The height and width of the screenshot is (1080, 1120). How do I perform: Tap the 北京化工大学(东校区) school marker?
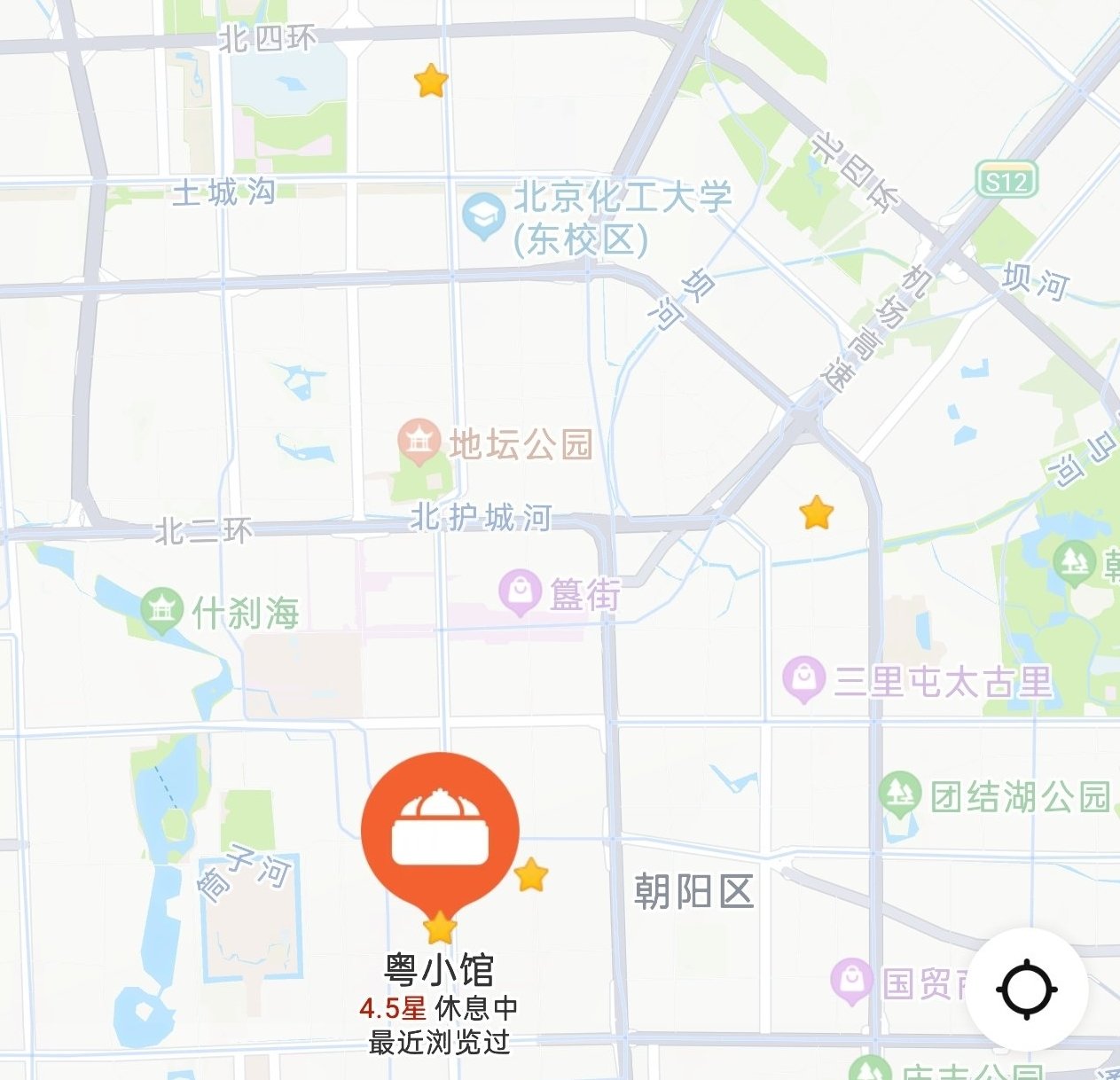[483, 215]
